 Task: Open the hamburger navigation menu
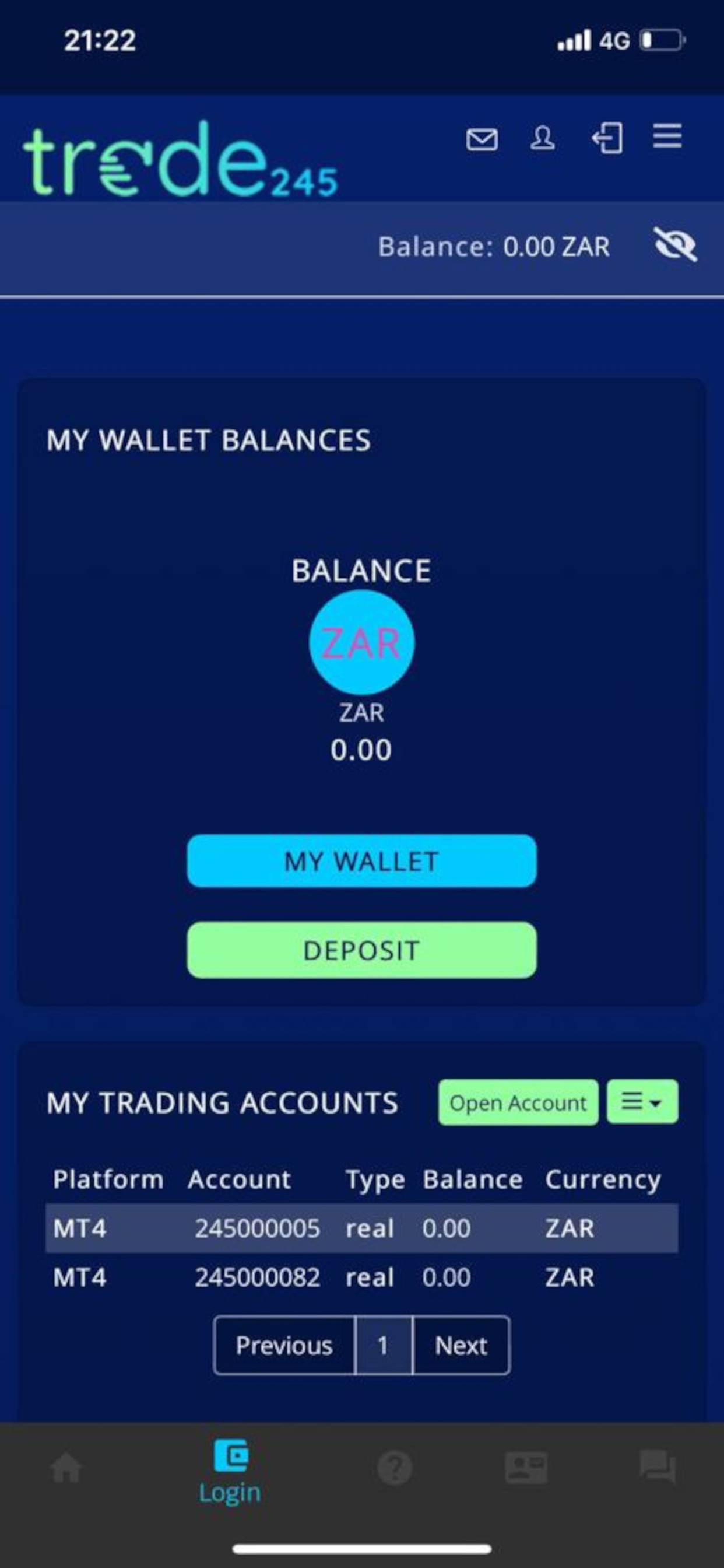(666, 139)
